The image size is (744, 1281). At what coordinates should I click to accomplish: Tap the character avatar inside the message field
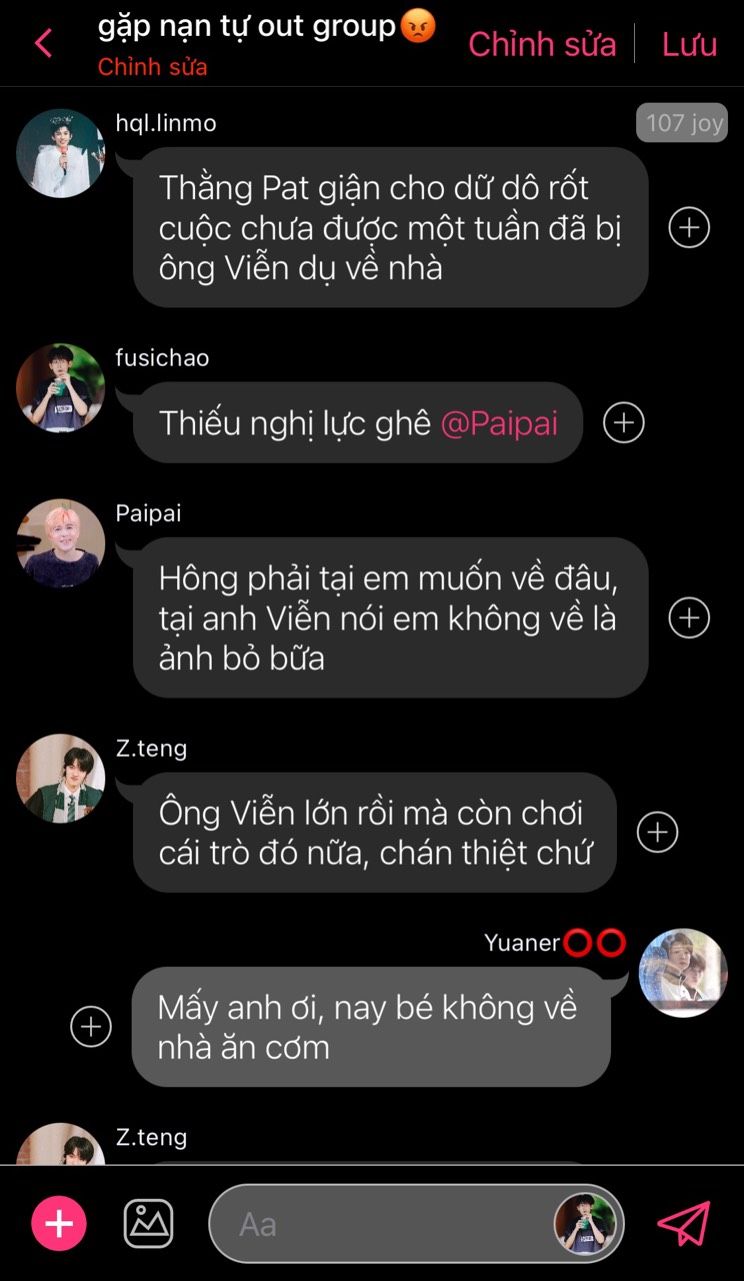(586, 1223)
